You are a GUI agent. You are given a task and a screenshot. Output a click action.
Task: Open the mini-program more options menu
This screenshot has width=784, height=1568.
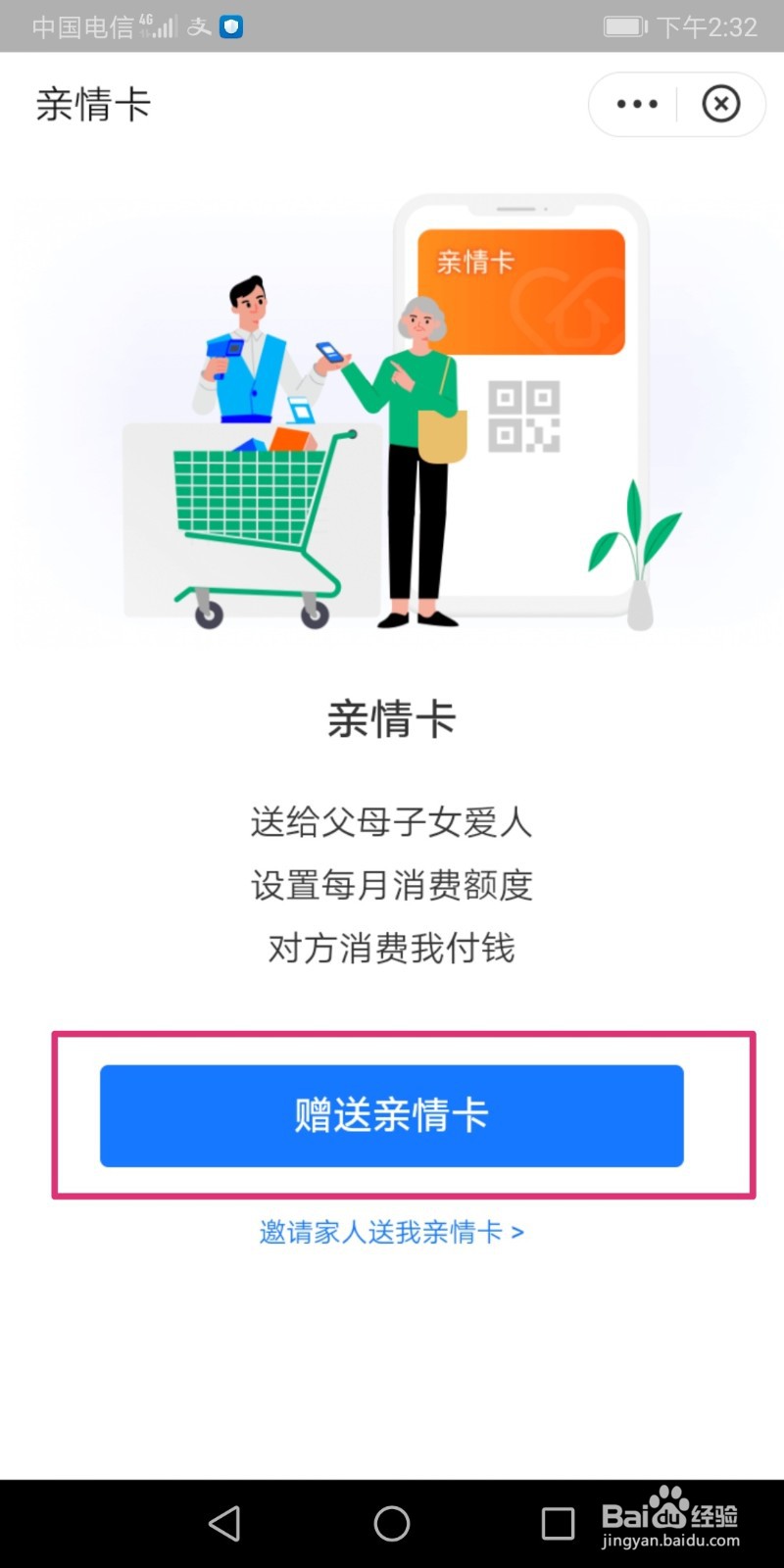coord(635,104)
